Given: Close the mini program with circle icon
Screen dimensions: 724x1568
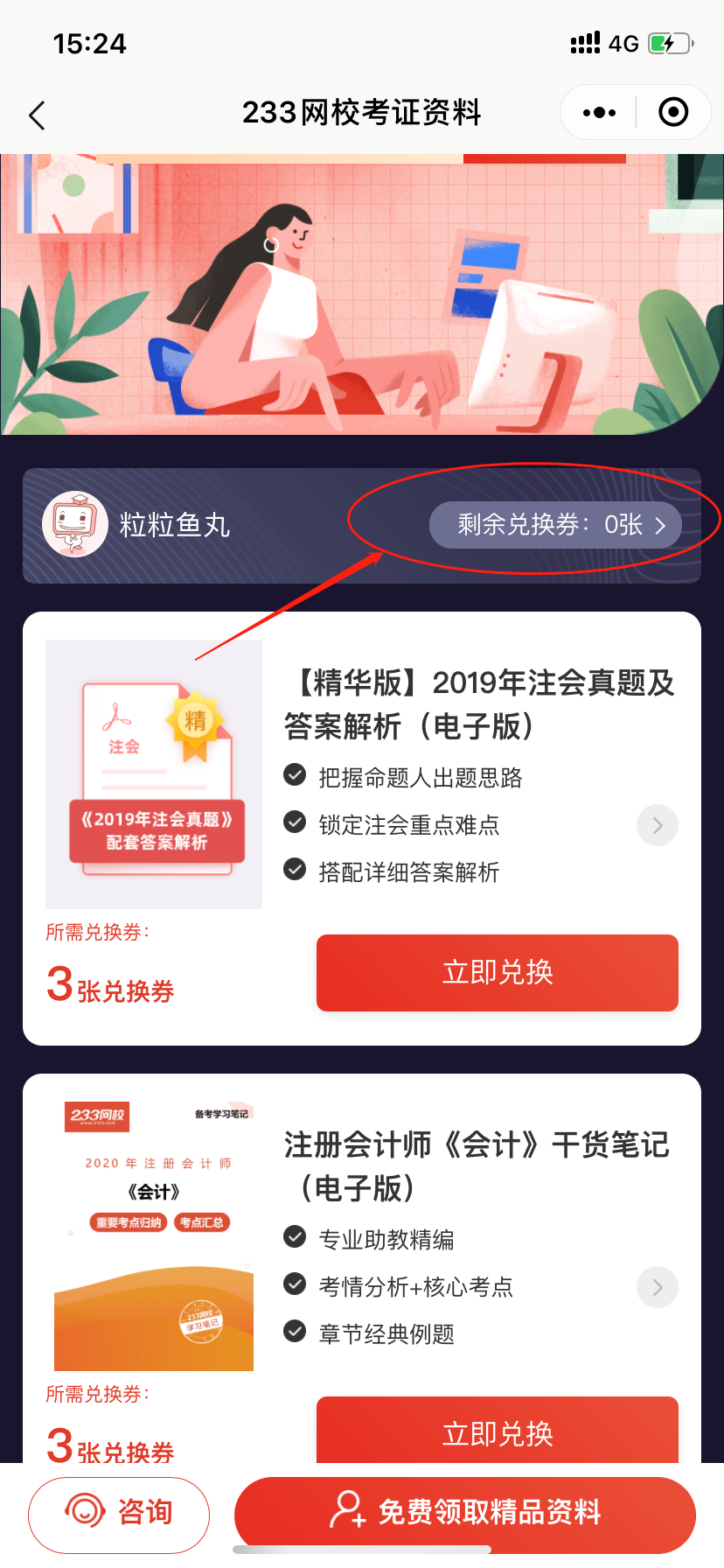Looking at the screenshot, I should tap(672, 112).
